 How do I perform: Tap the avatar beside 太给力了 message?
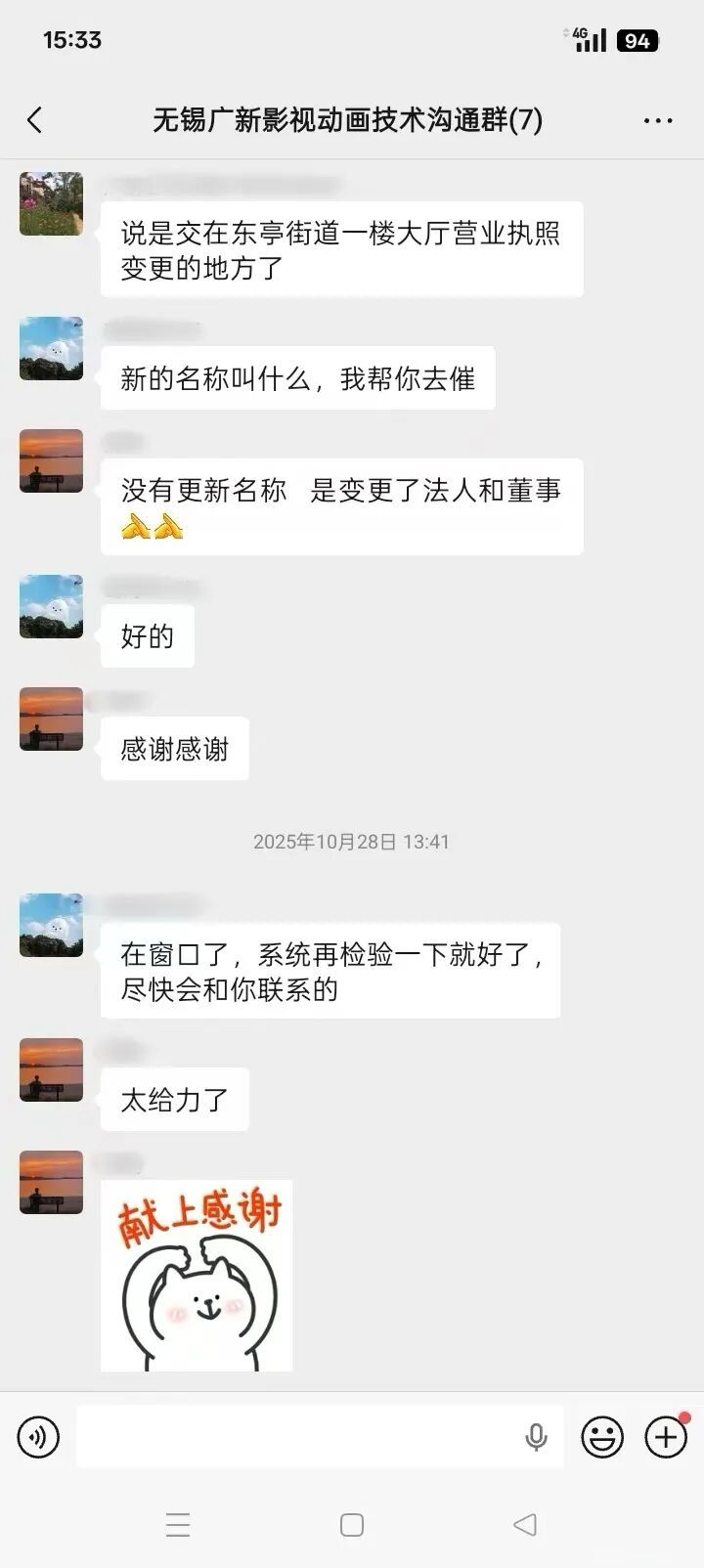pos(51,1069)
